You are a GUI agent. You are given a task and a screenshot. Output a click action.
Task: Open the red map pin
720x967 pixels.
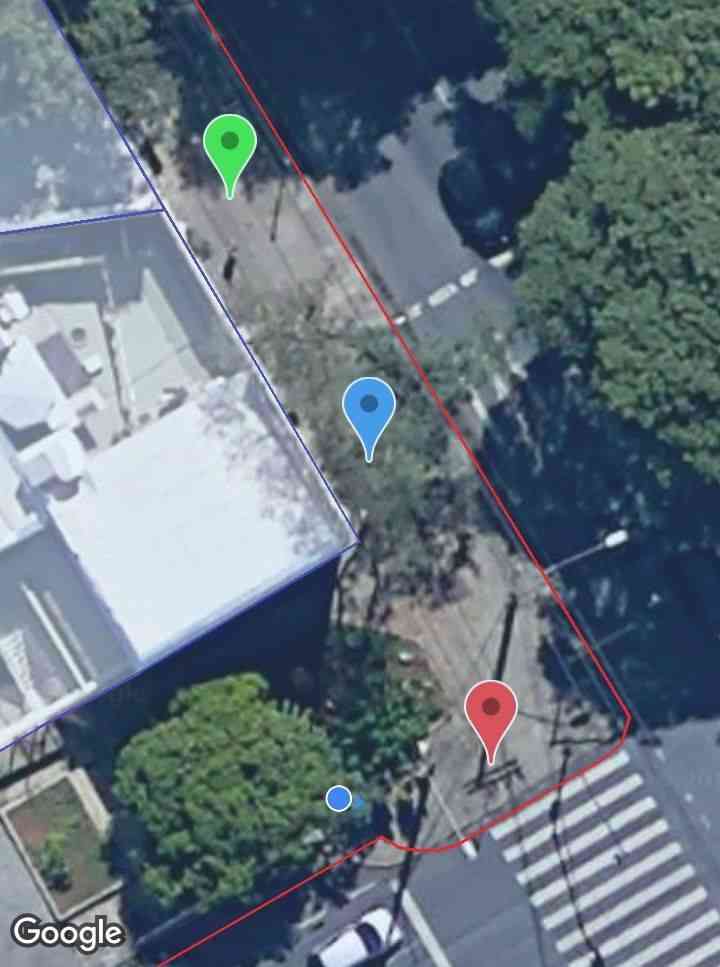(491, 713)
